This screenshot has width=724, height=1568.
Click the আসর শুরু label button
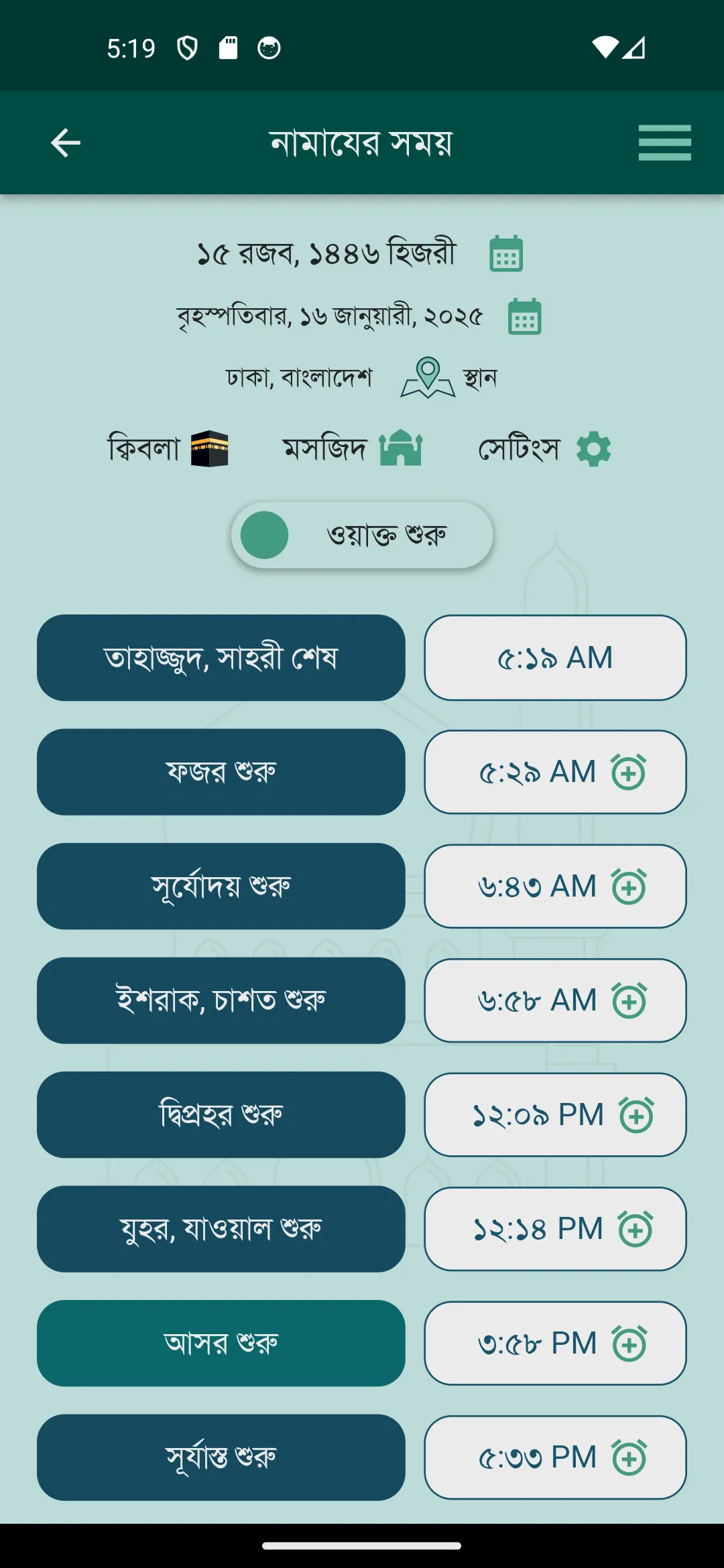[222, 1343]
